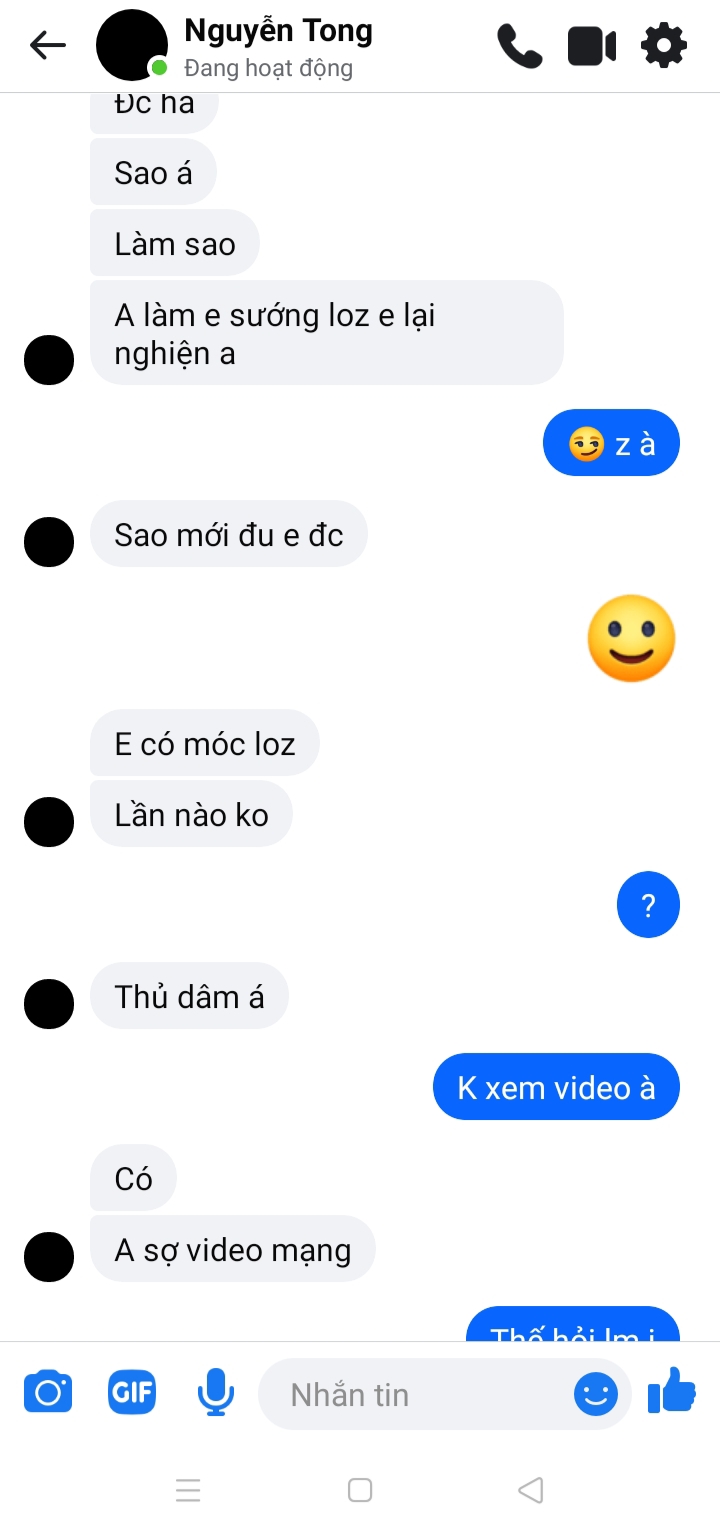Open the GIF picker
Viewport: 720px width, 1534px height.
pos(132,1392)
